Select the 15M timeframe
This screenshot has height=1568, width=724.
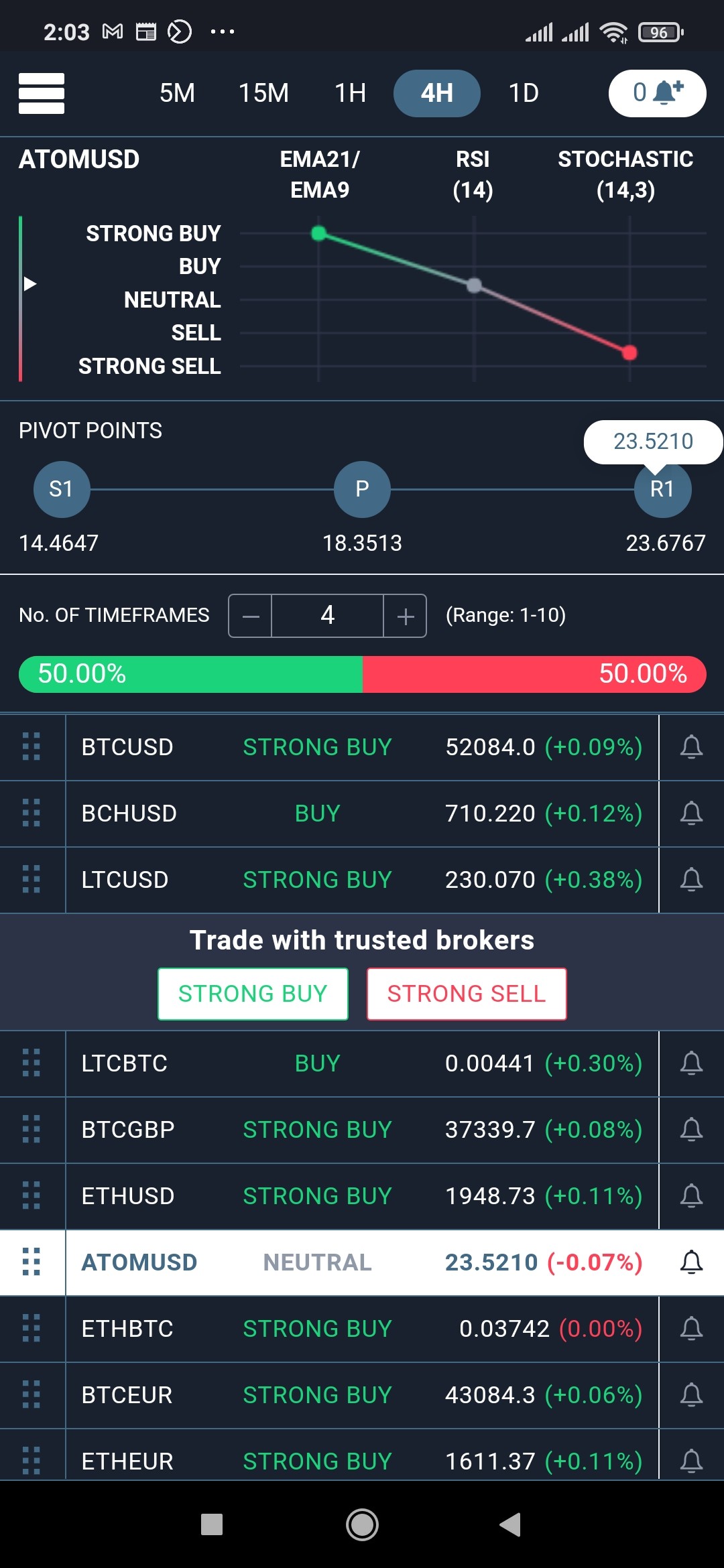click(x=263, y=93)
